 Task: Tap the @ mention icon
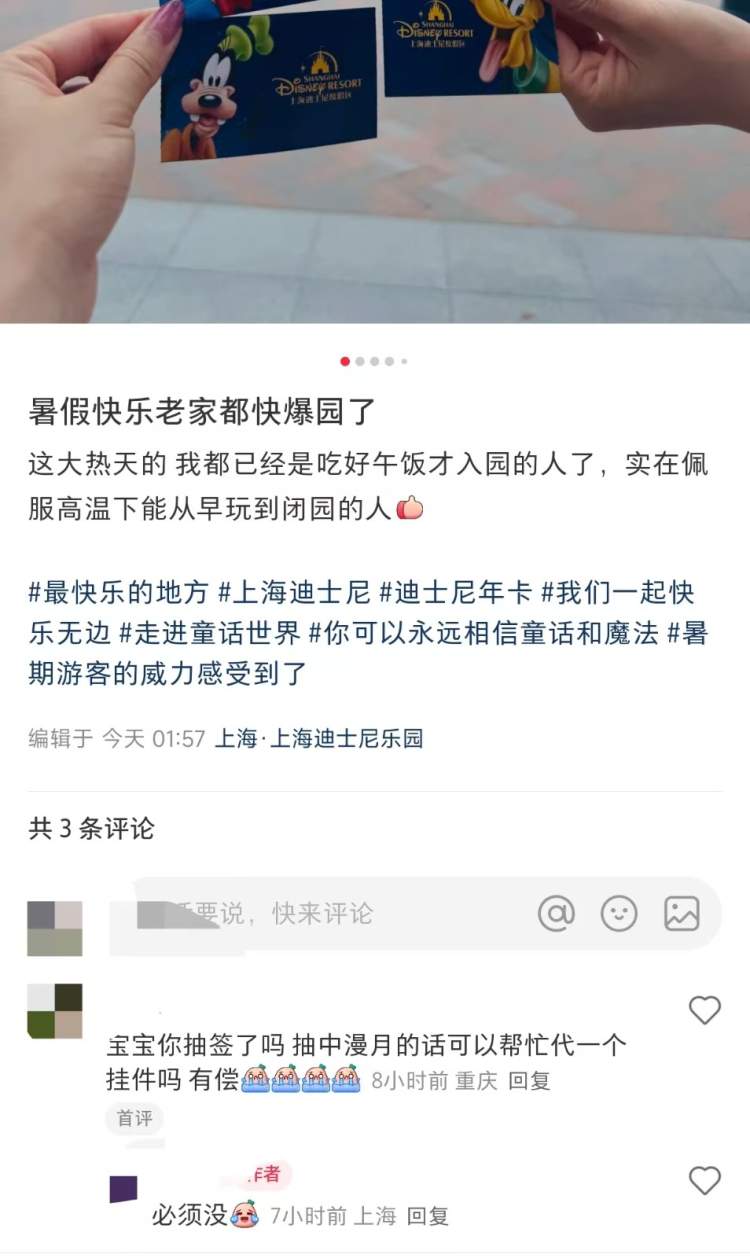[x=556, y=913]
